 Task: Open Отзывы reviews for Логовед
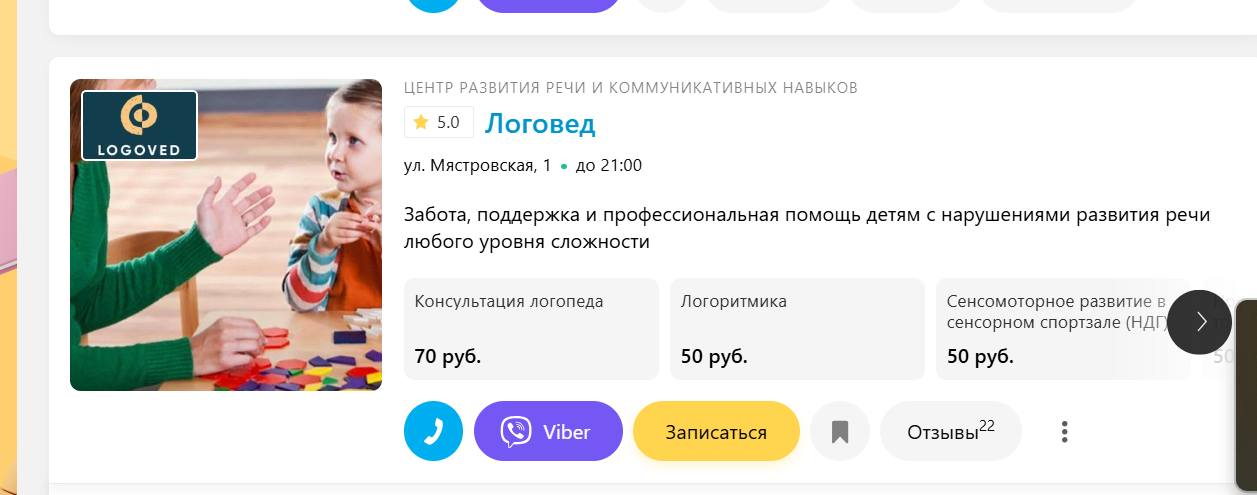pyautogui.click(x=950, y=431)
